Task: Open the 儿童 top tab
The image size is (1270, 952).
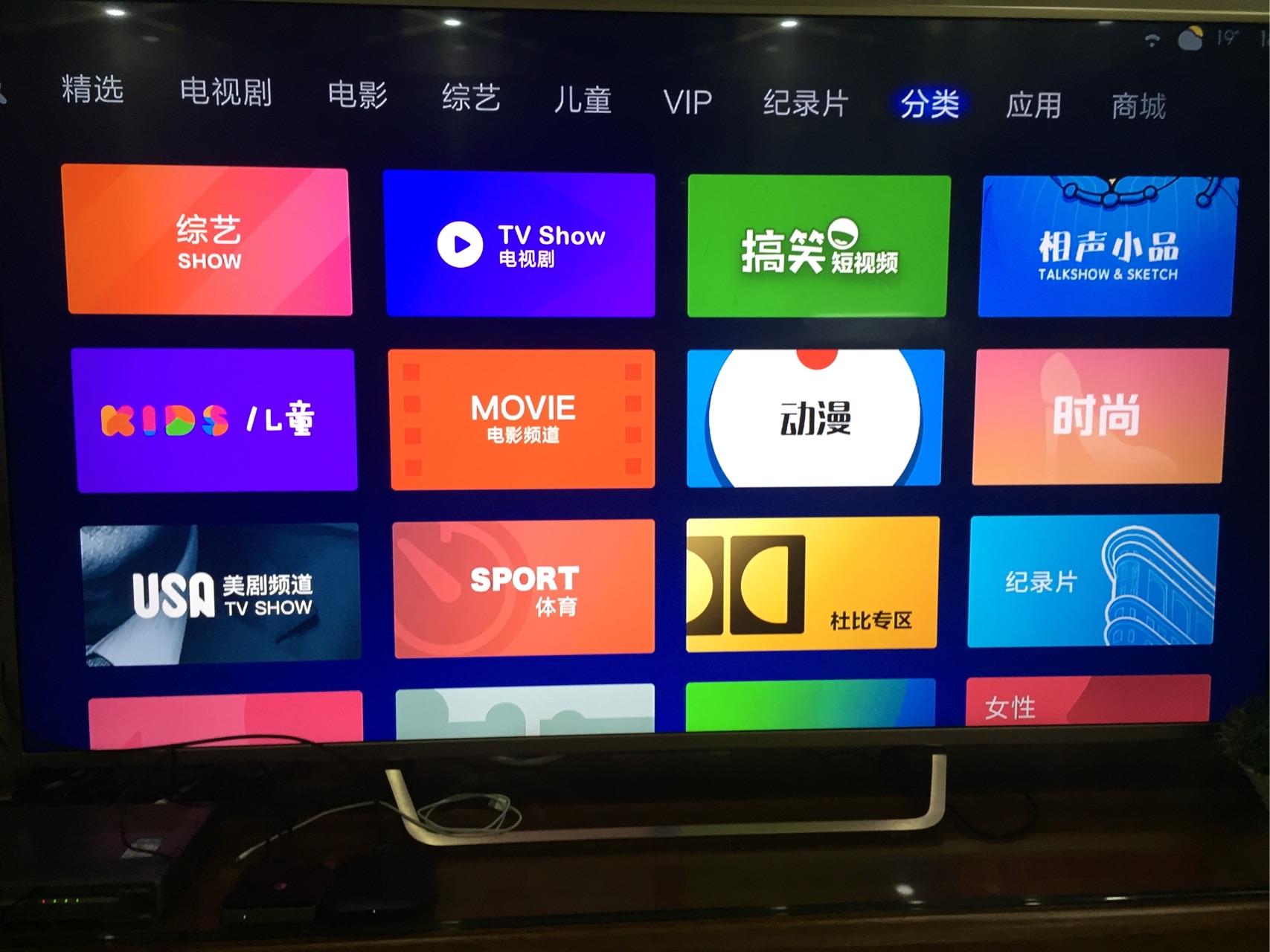Action: coord(582,100)
